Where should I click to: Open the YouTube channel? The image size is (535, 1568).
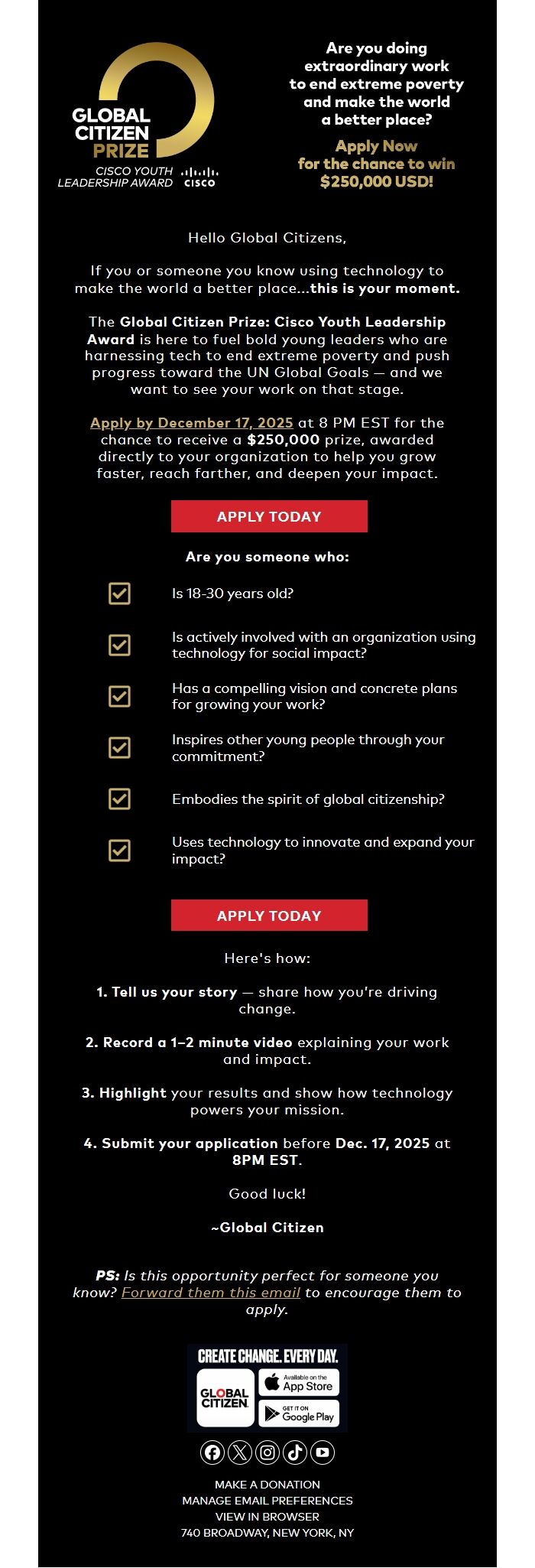point(323,1453)
